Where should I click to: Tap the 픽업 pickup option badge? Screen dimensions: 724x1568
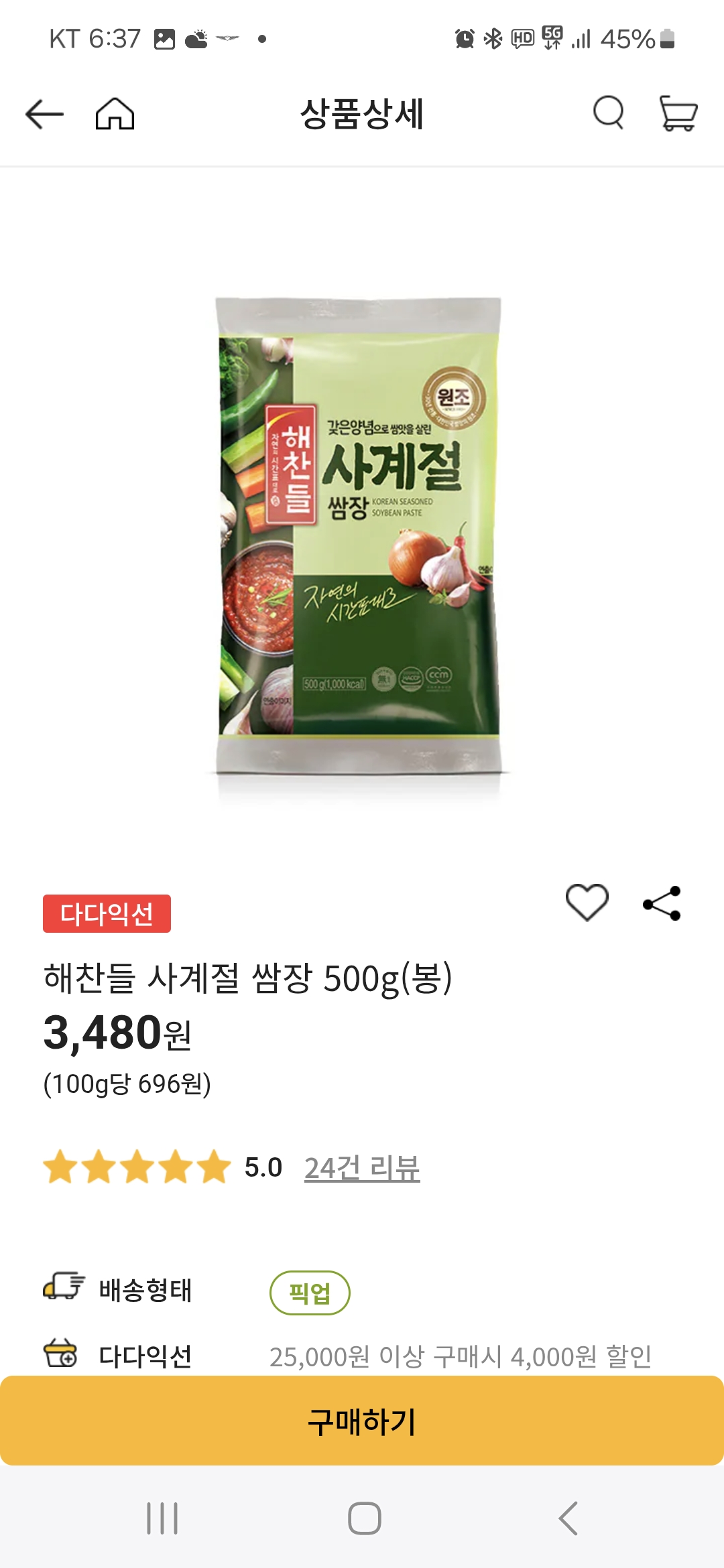pyautogui.click(x=311, y=1293)
